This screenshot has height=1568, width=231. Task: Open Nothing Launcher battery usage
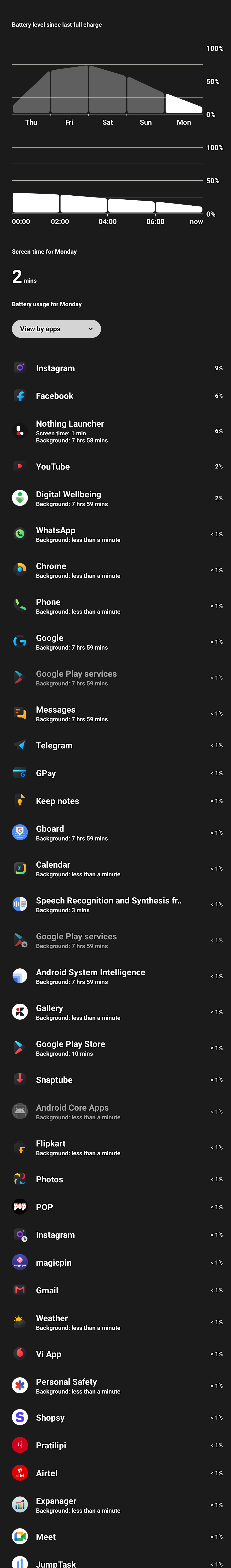click(115, 431)
